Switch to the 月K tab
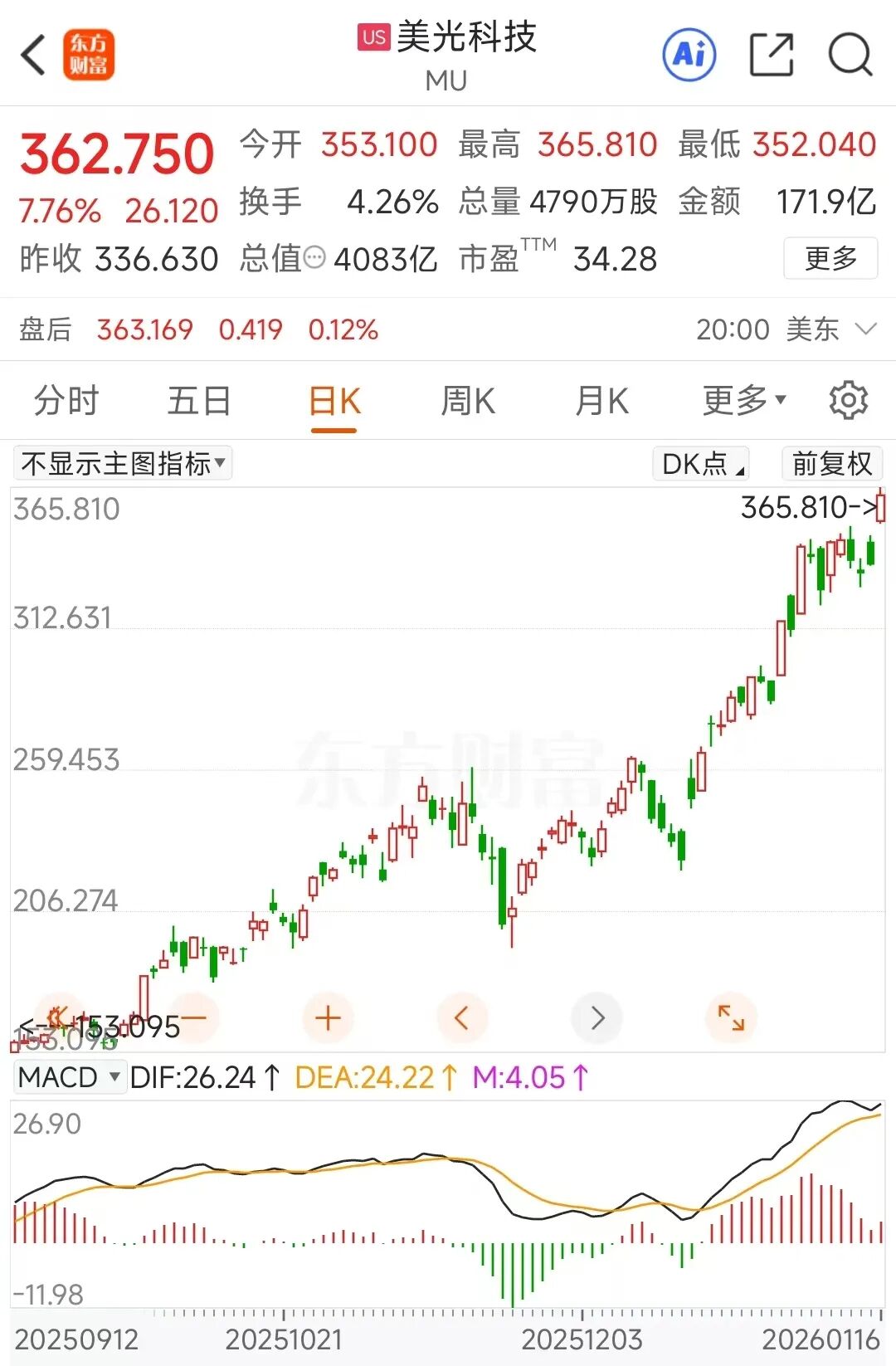Image resolution: width=896 pixels, height=1366 pixels. (x=601, y=402)
